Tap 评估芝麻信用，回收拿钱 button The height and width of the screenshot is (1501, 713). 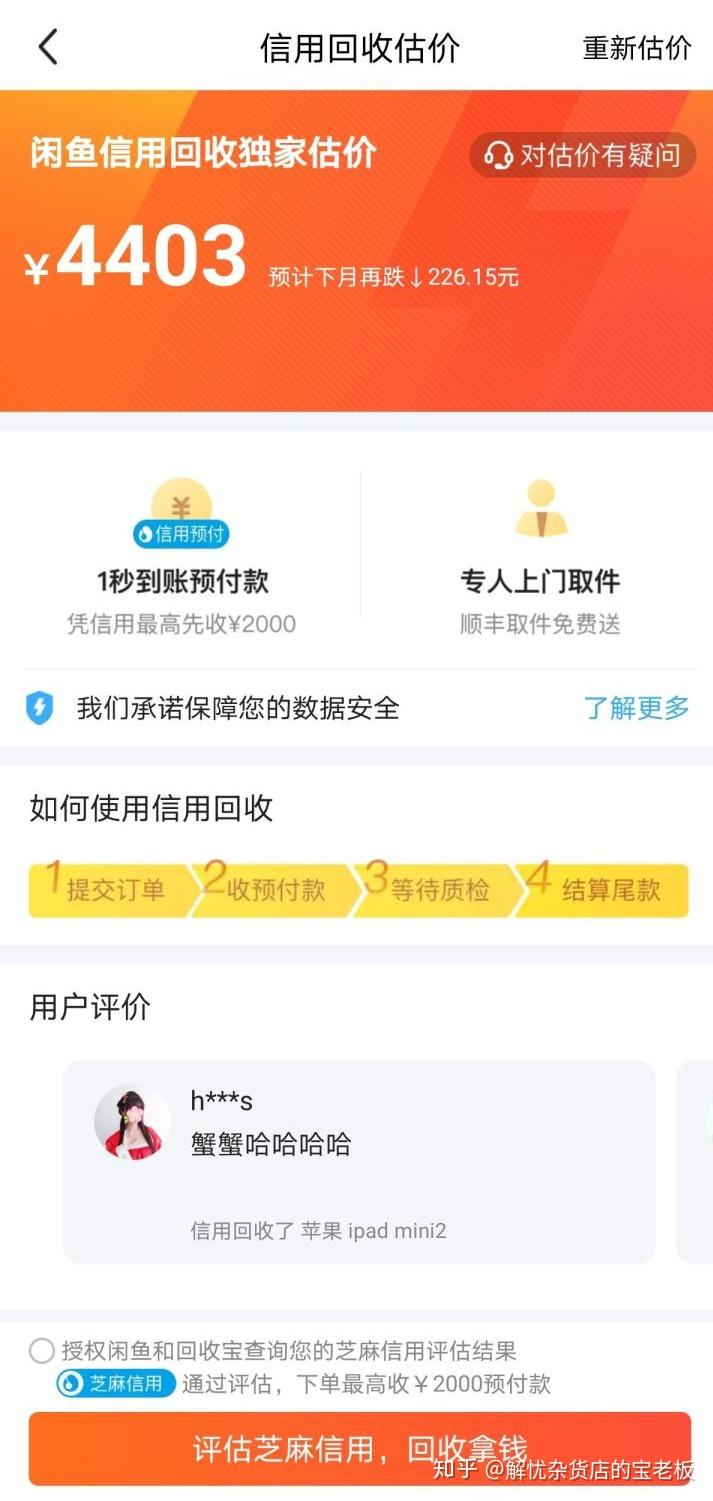point(359,1448)
